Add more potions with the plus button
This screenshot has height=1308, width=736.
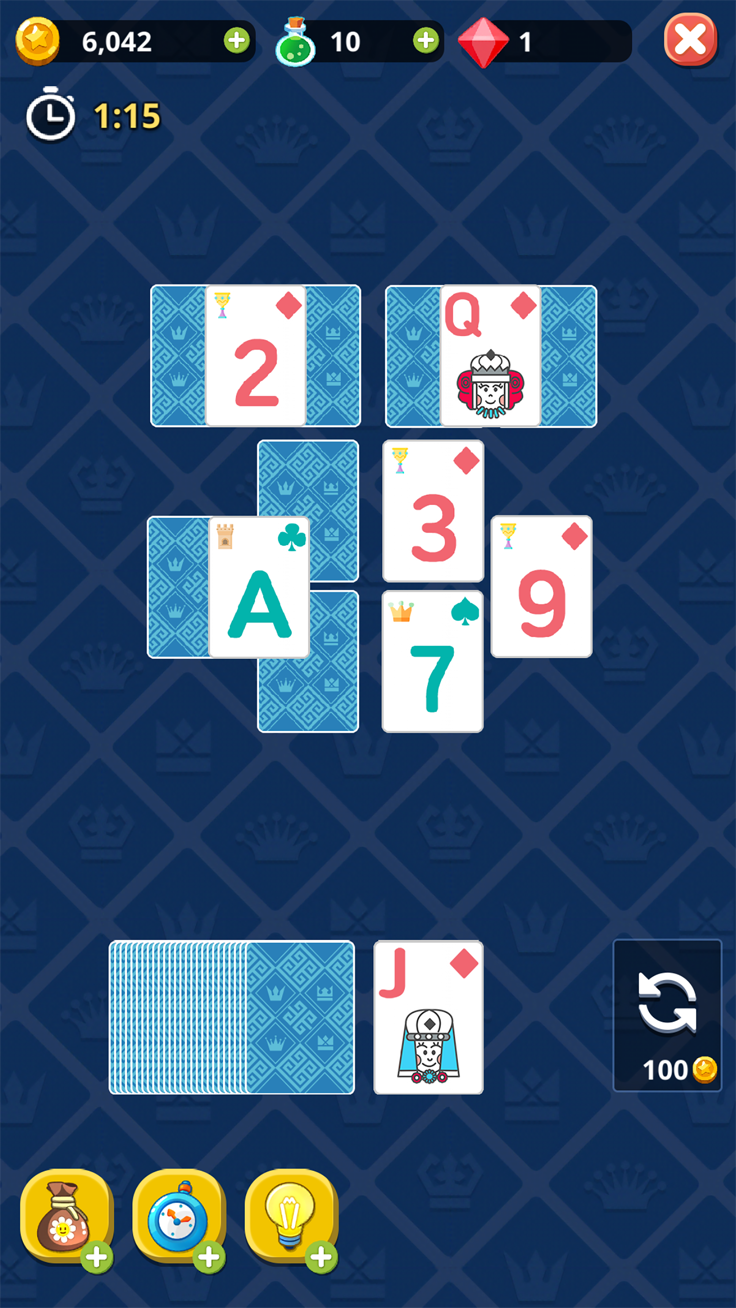[426, 41]
